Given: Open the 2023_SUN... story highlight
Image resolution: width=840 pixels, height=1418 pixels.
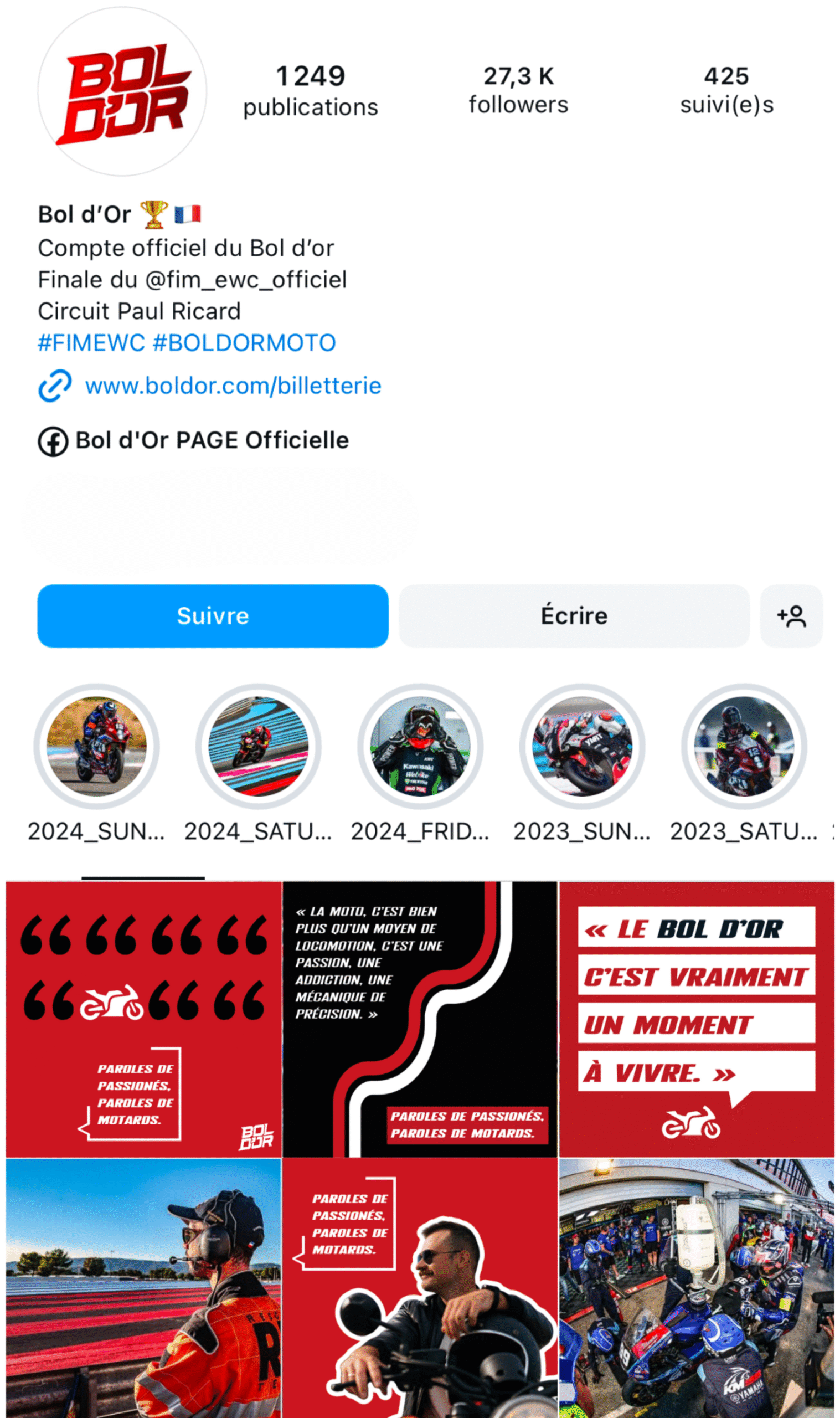Looking at the screenshot, I should point(582,746).
